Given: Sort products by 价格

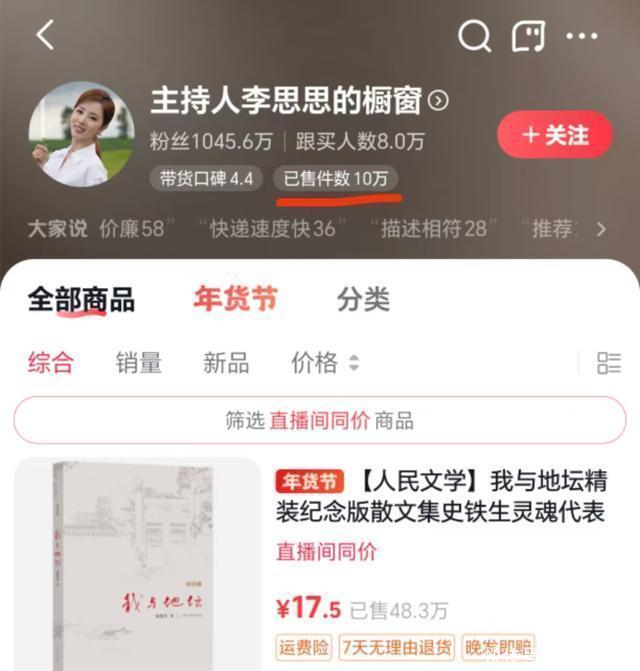Looking at the screenshot, I should pos(324,363).
